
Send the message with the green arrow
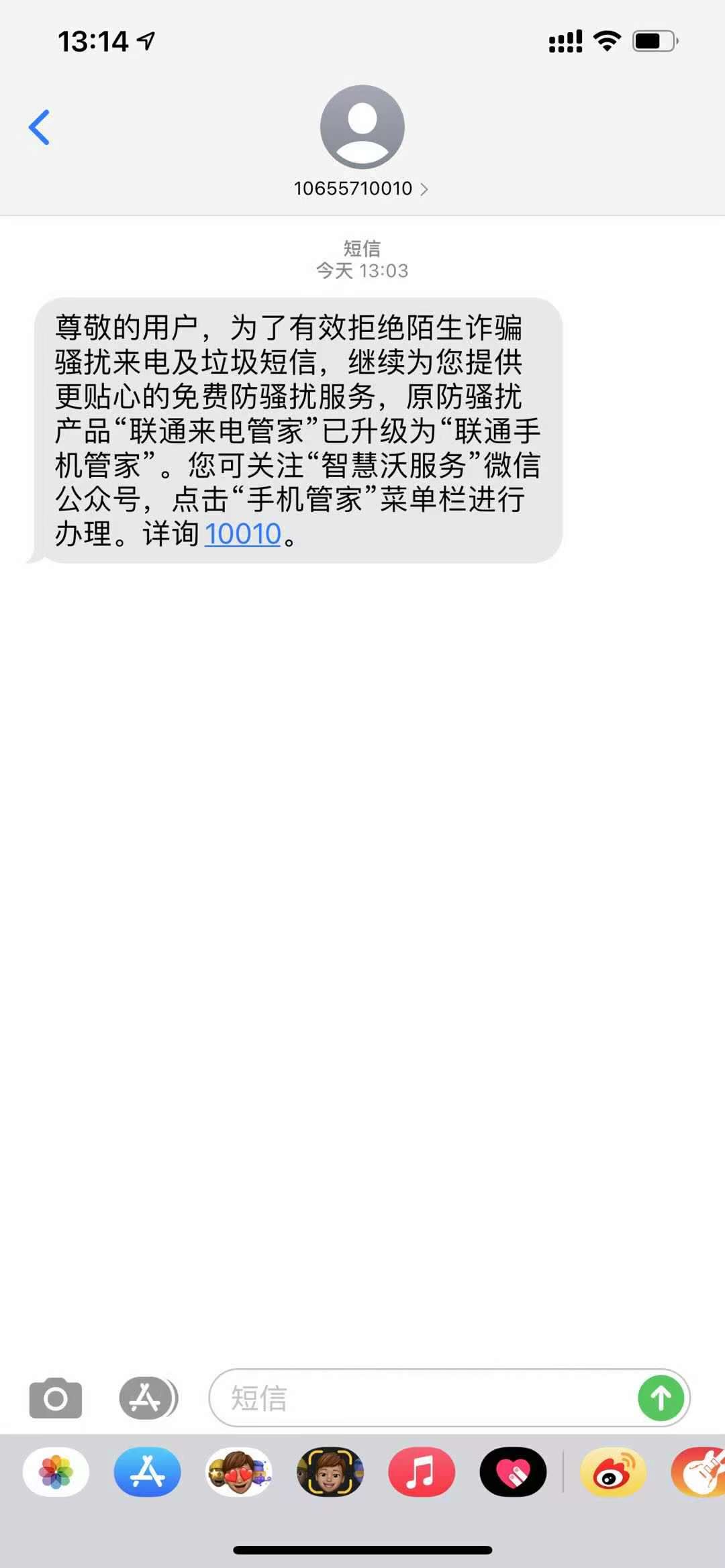pyautogui.click(x=661, y=1398)
